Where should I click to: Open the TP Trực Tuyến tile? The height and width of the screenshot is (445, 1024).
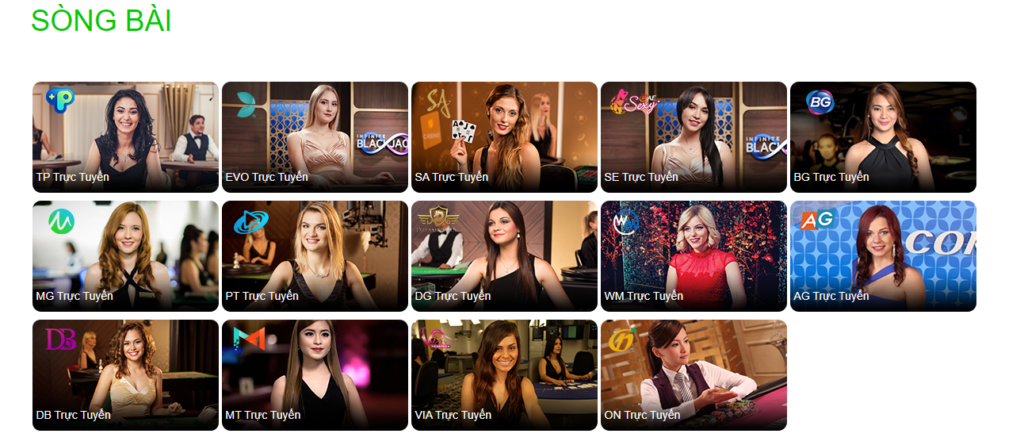point(125,137)
